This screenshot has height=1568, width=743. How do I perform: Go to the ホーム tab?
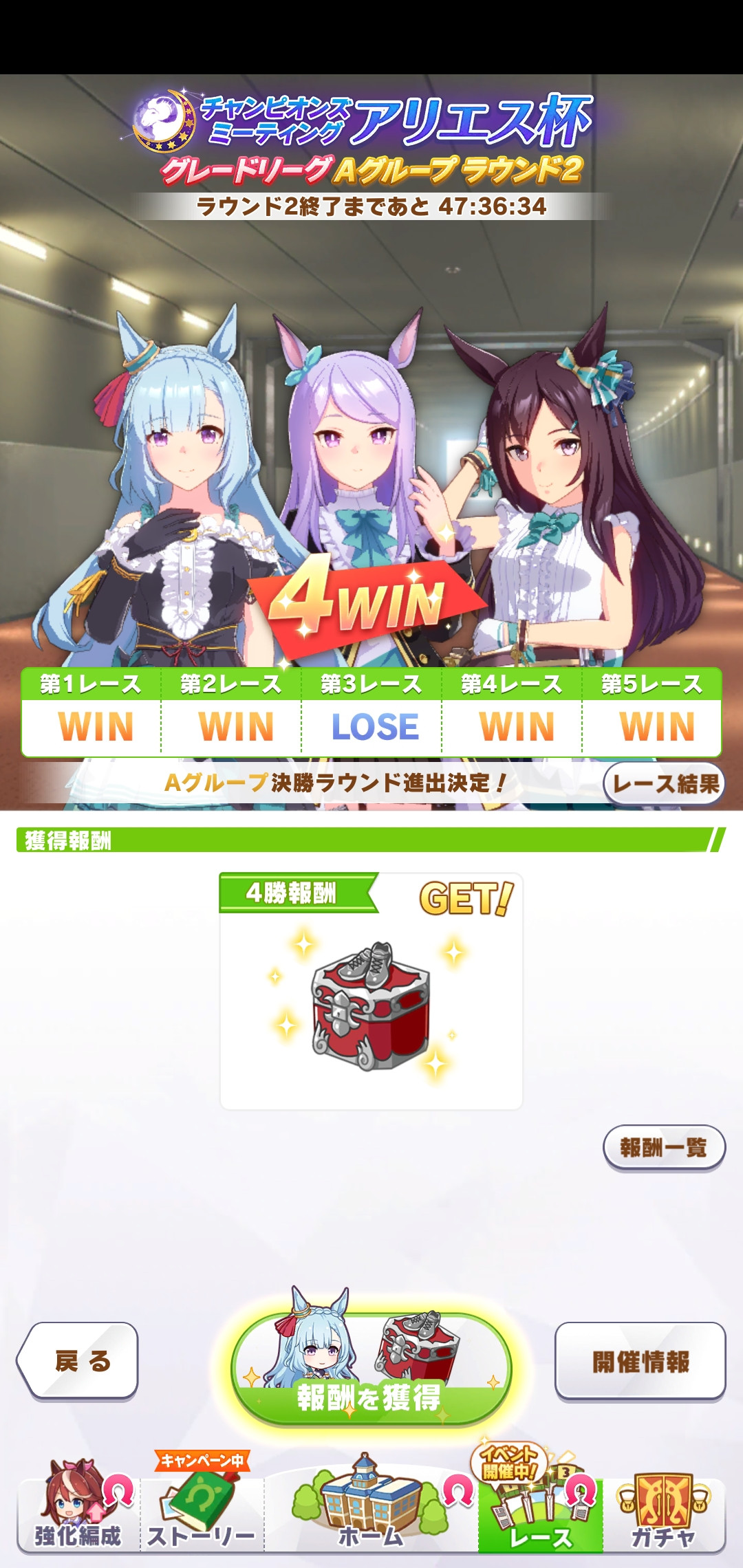pos(371,1513)
